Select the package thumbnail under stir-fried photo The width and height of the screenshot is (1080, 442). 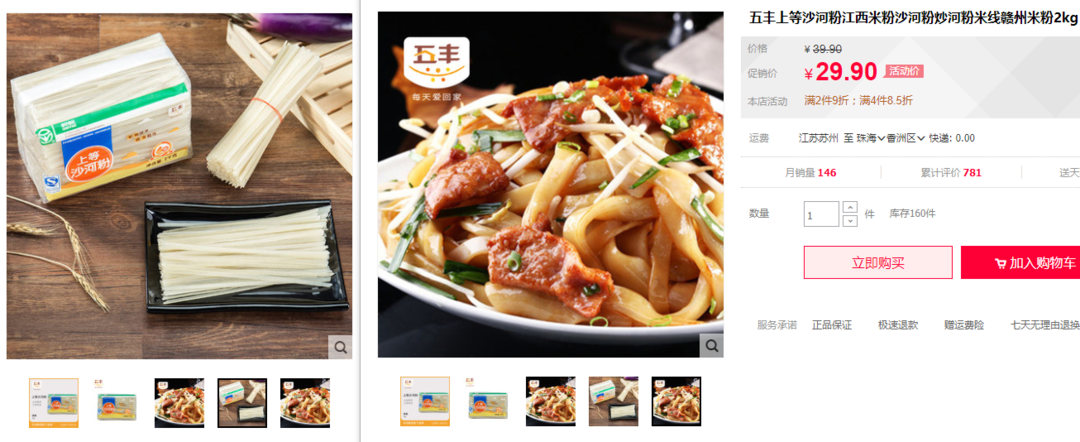488,401
